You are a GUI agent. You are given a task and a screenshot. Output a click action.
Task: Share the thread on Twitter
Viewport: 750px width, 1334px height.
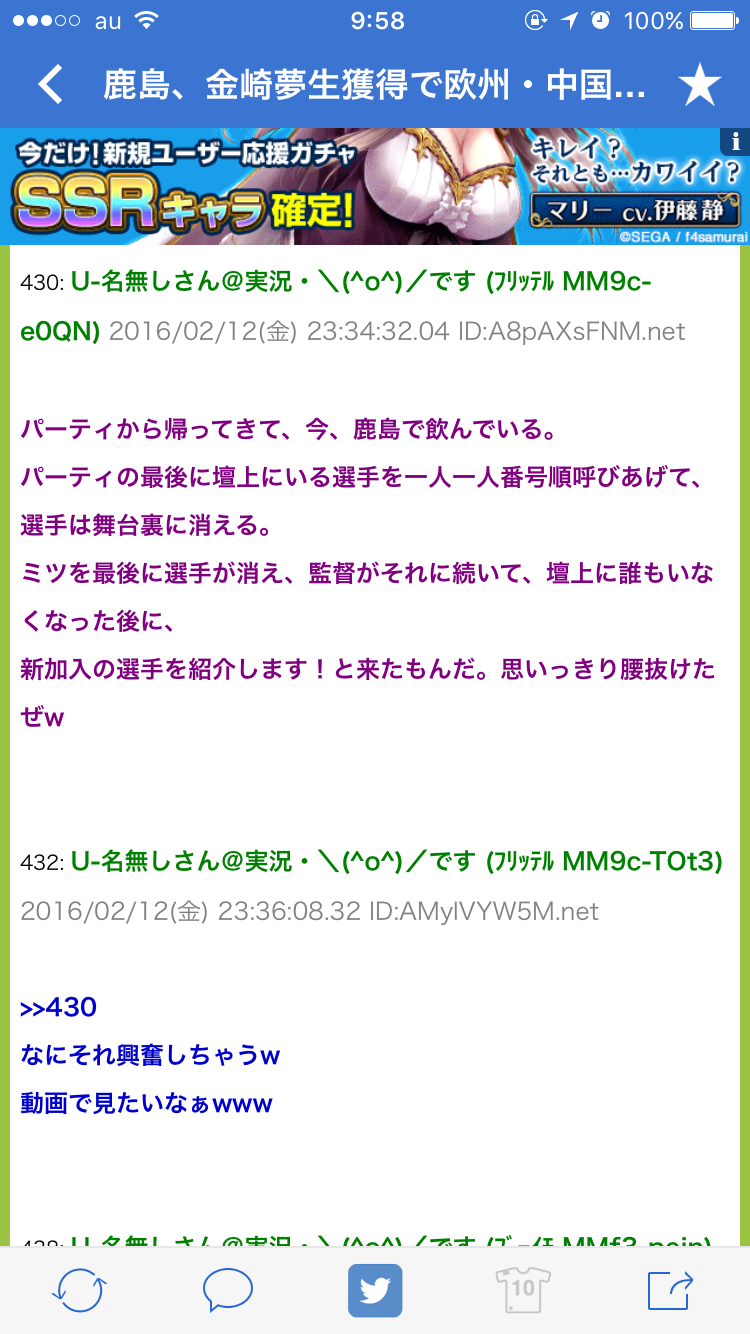[375, 1291]
